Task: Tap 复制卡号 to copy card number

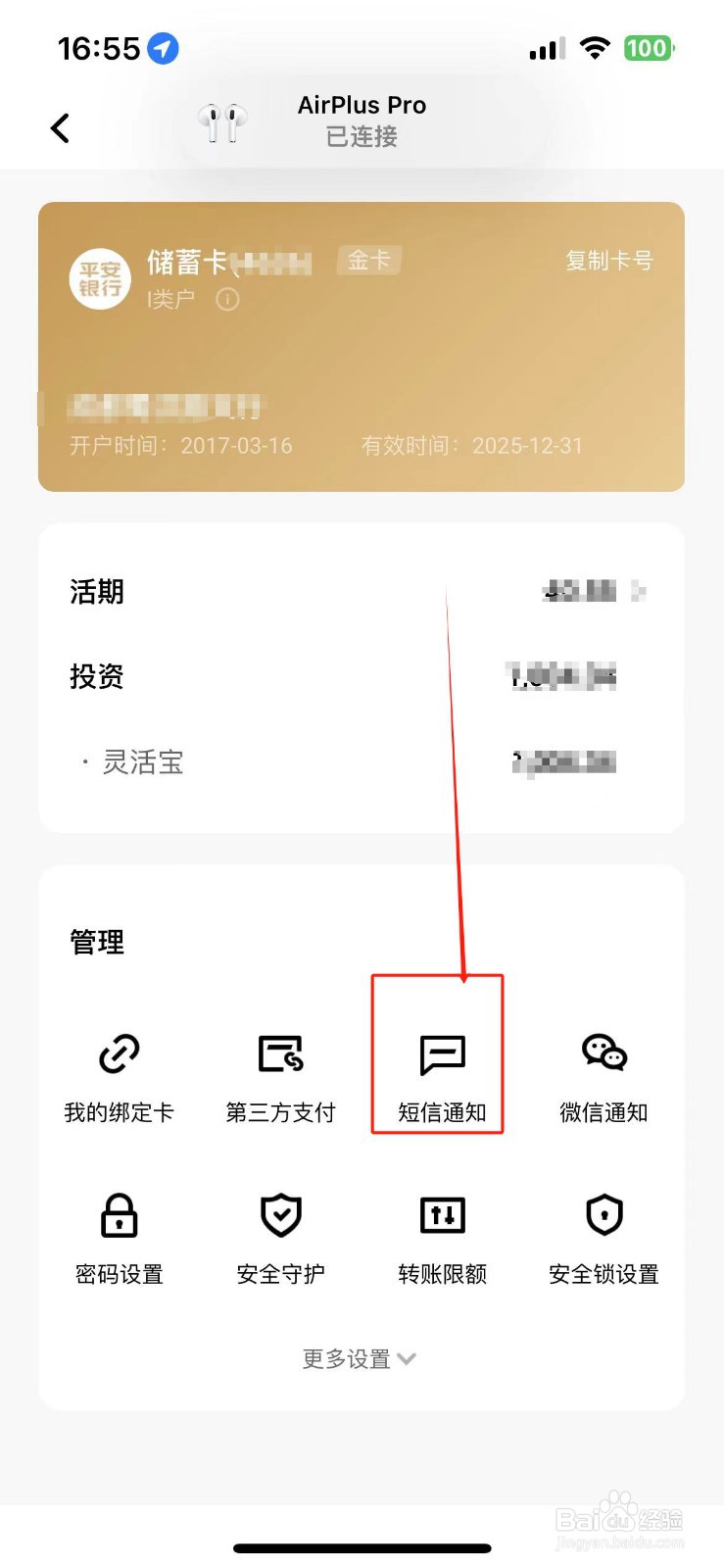Action: pos(609,261)
